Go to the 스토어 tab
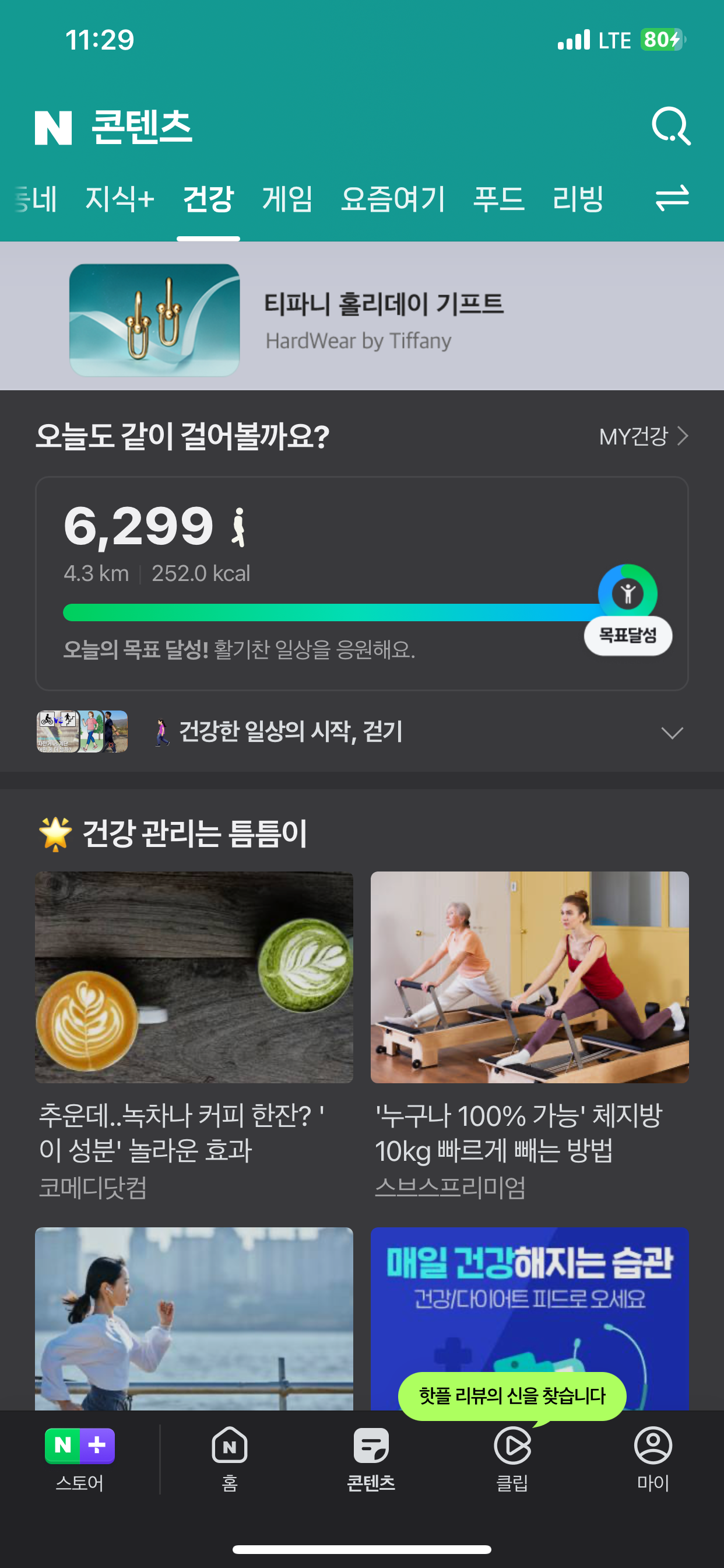 click(x=80, y=1459)
